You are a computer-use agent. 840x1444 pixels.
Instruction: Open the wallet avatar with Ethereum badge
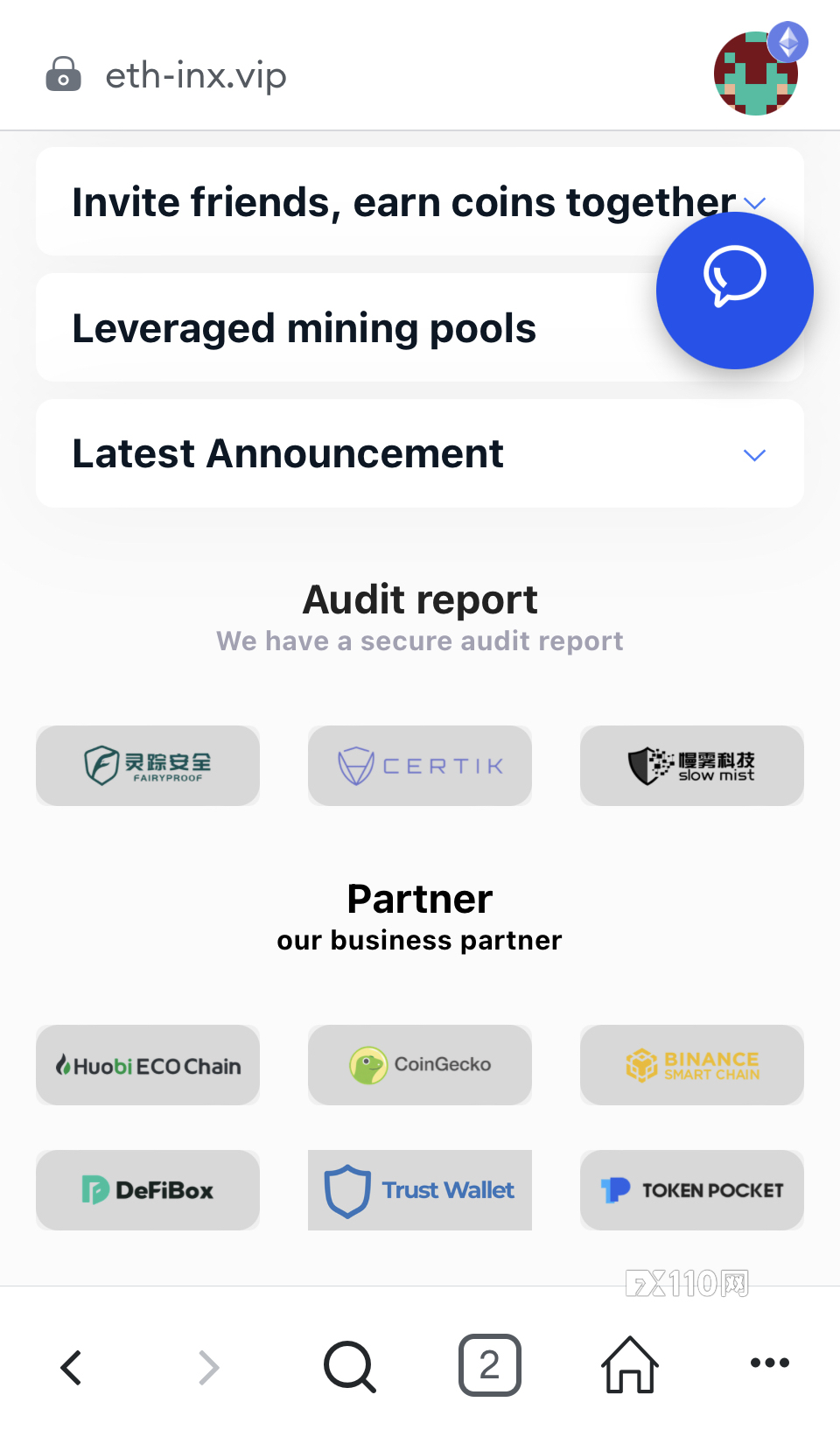[757, 73]
